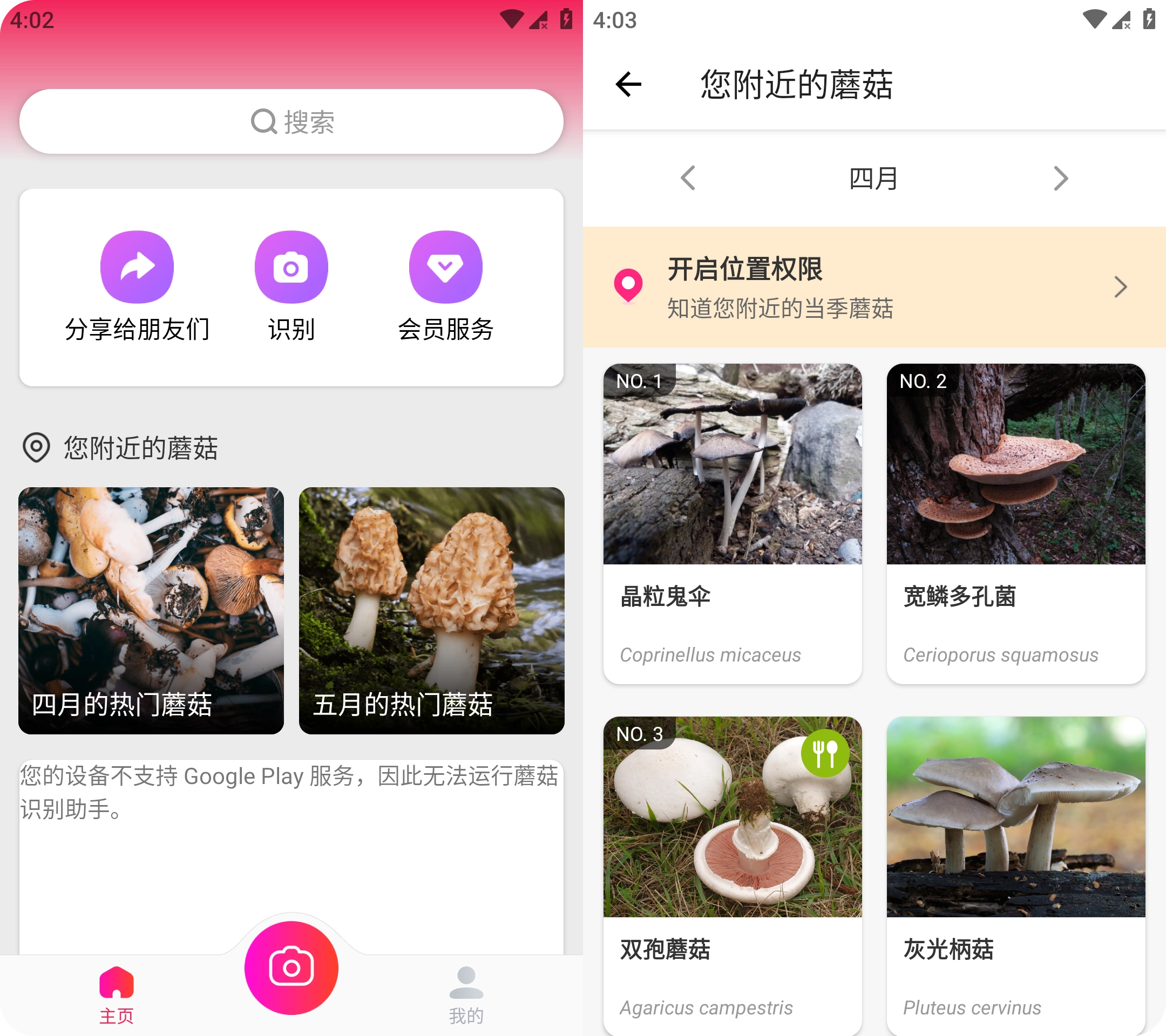1166x1036 pixels.
Task: Go to next month after 四月
Action: coord(1061,178)
